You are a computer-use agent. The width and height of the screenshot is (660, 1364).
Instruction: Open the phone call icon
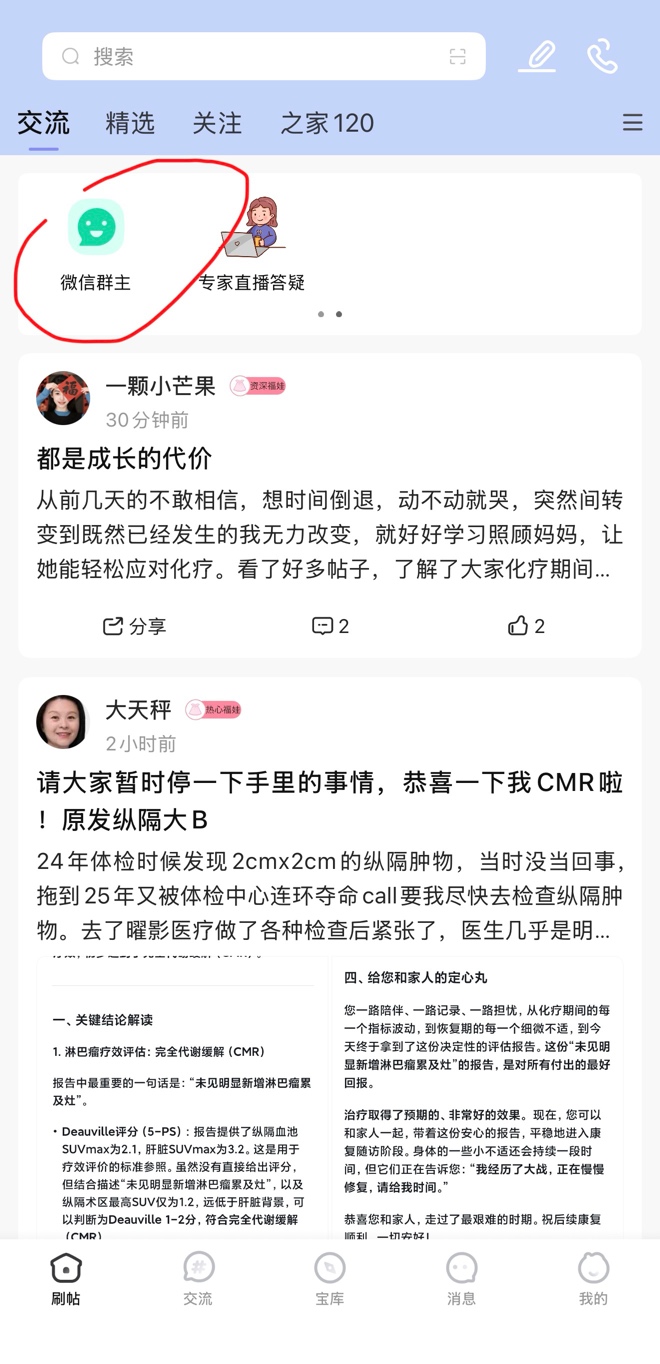[x=602, y=57]
